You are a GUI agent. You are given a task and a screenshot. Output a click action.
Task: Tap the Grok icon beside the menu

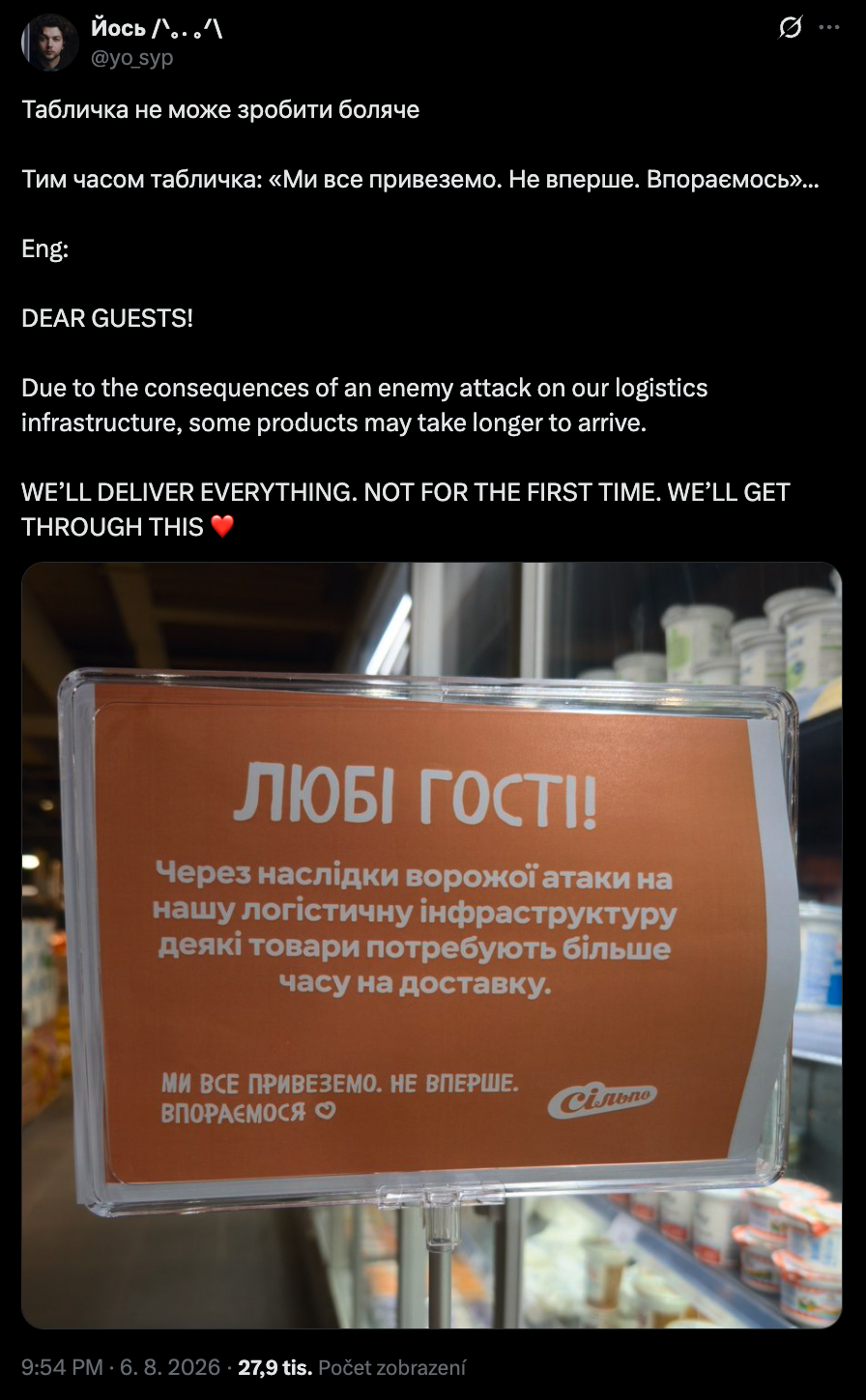coord(790,28)
